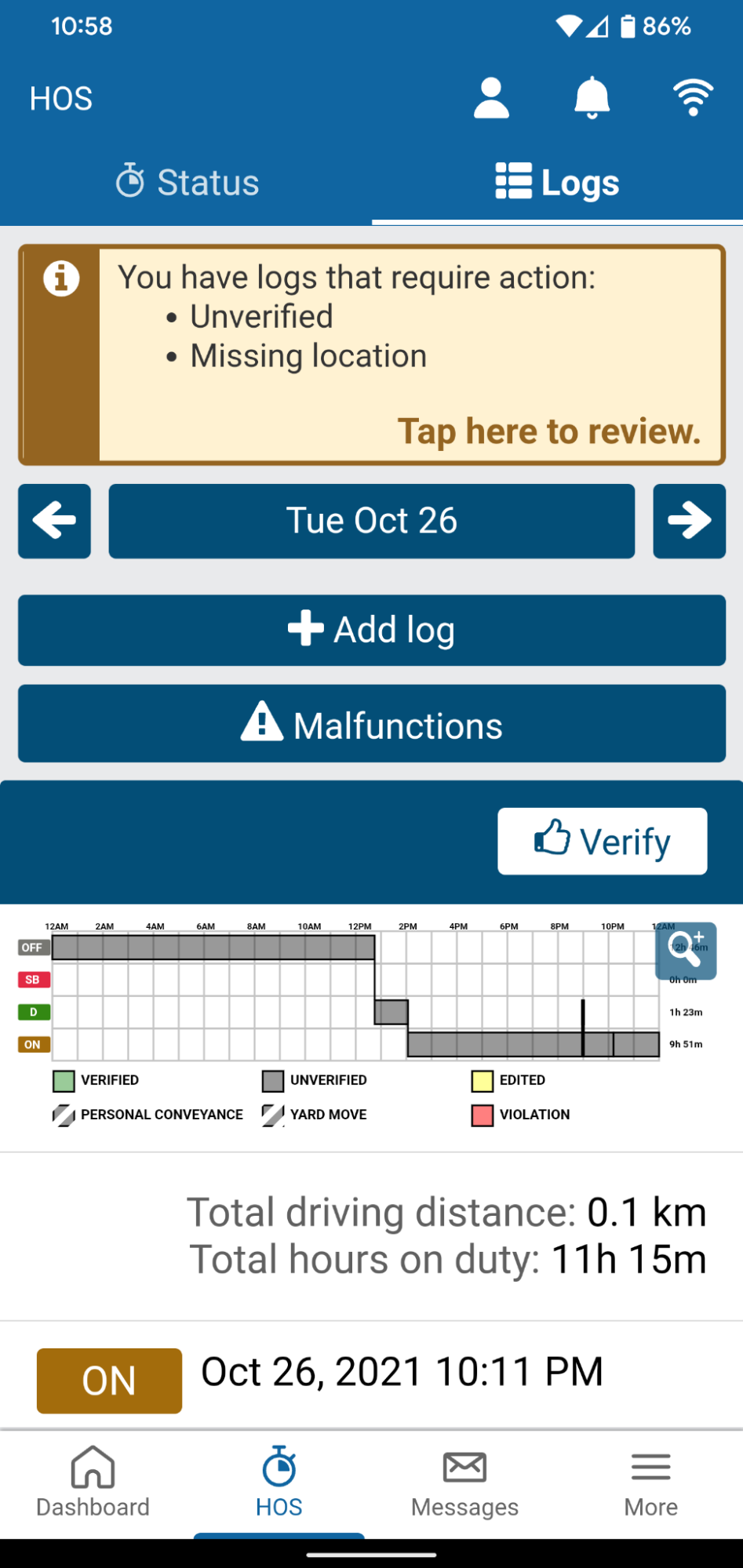Tap here to review unverified logs
Viewport: 743px width, 1568px height.
click(549, 431)
